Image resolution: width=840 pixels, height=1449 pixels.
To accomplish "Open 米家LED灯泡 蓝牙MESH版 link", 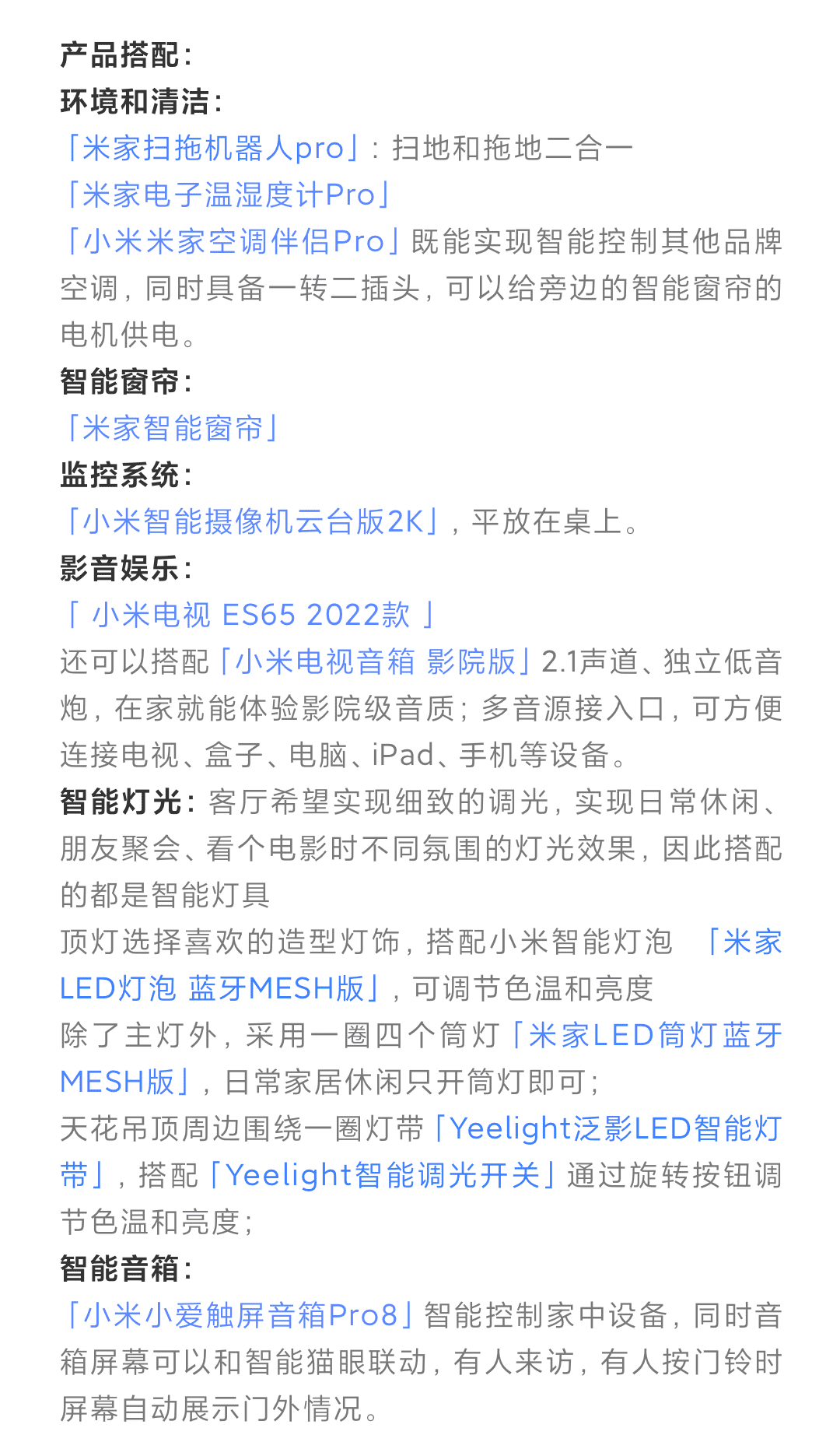I will point(222,988).
